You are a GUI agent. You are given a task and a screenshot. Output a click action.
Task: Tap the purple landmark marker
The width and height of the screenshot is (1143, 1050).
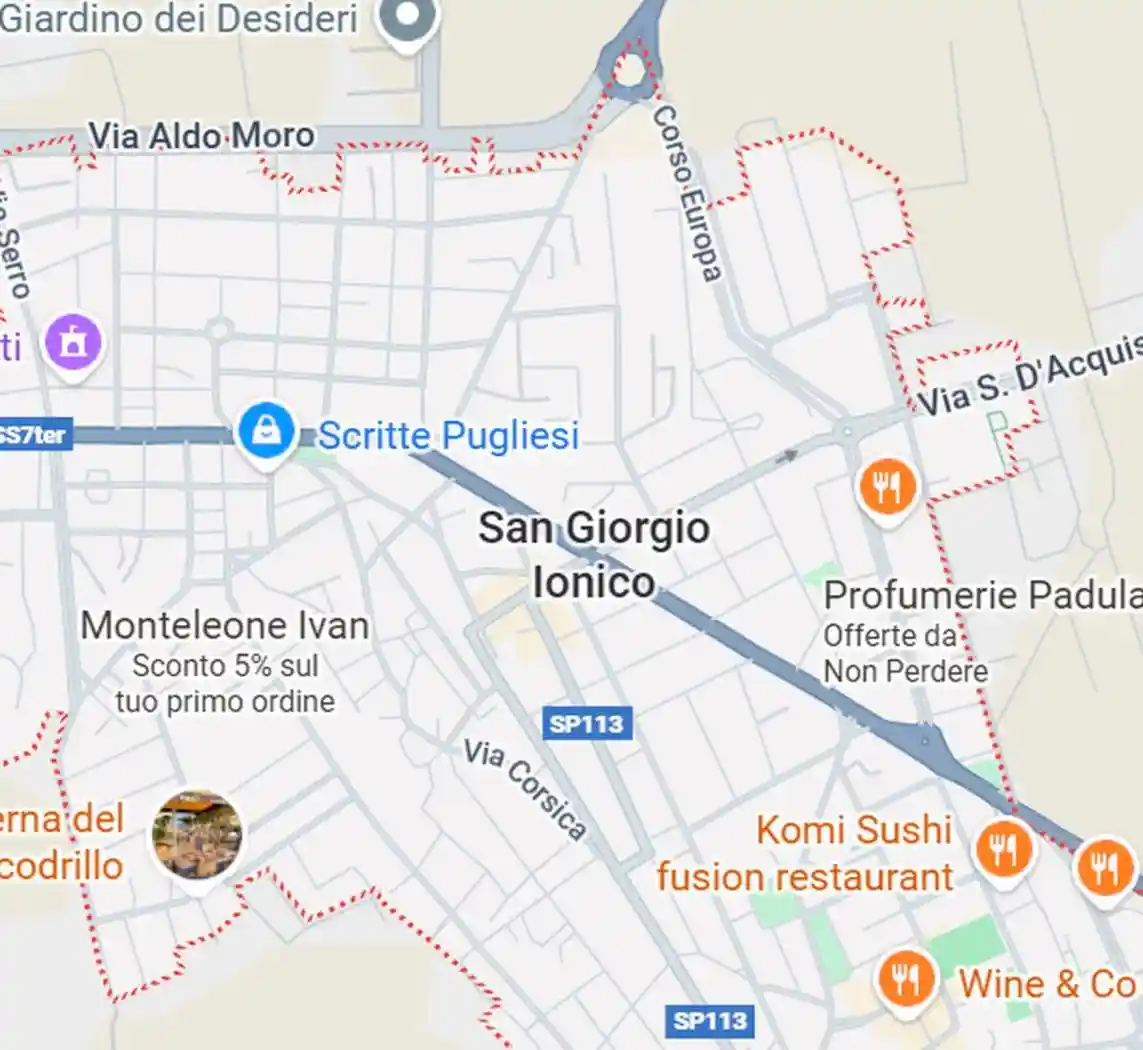click(73, 343)
